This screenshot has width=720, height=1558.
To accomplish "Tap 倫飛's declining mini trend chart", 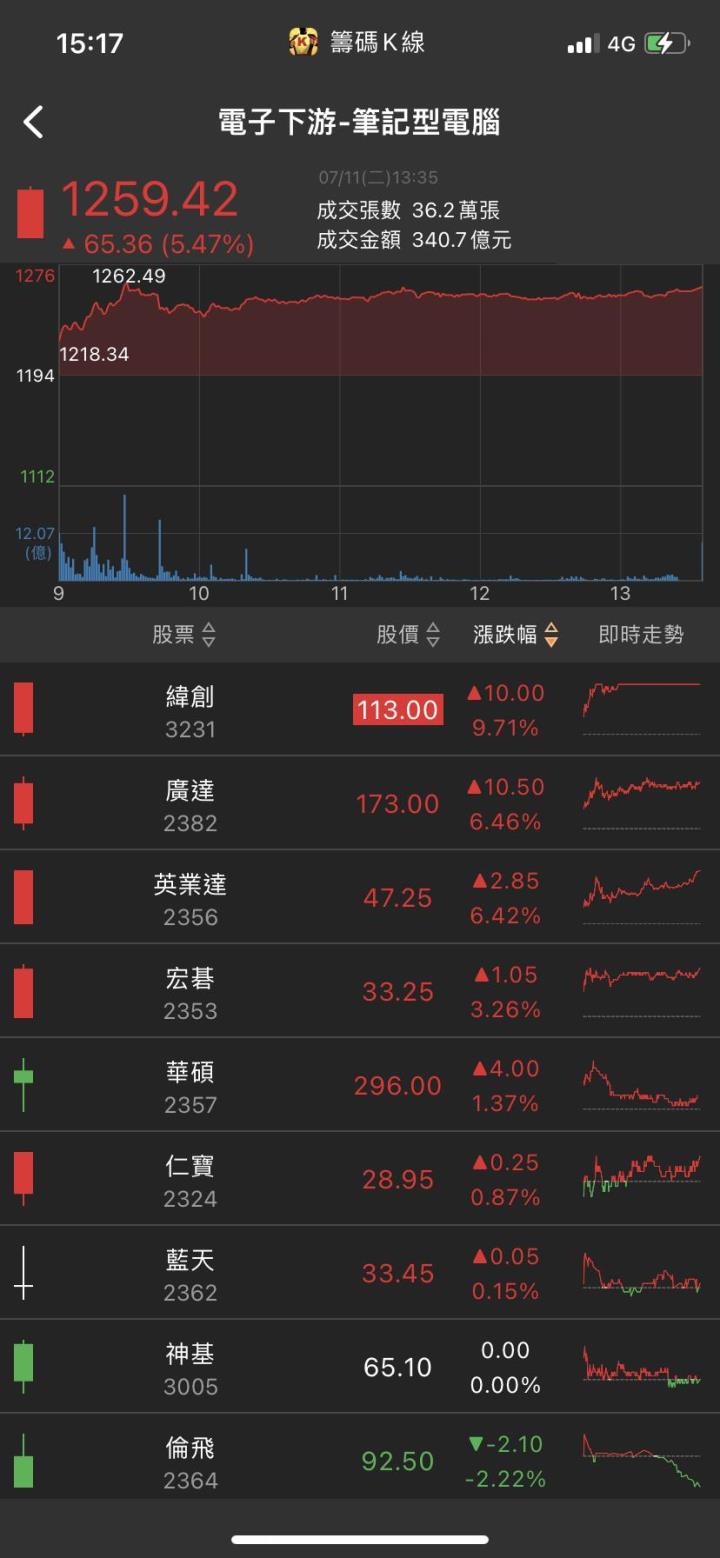I will tap(640, 1461).
